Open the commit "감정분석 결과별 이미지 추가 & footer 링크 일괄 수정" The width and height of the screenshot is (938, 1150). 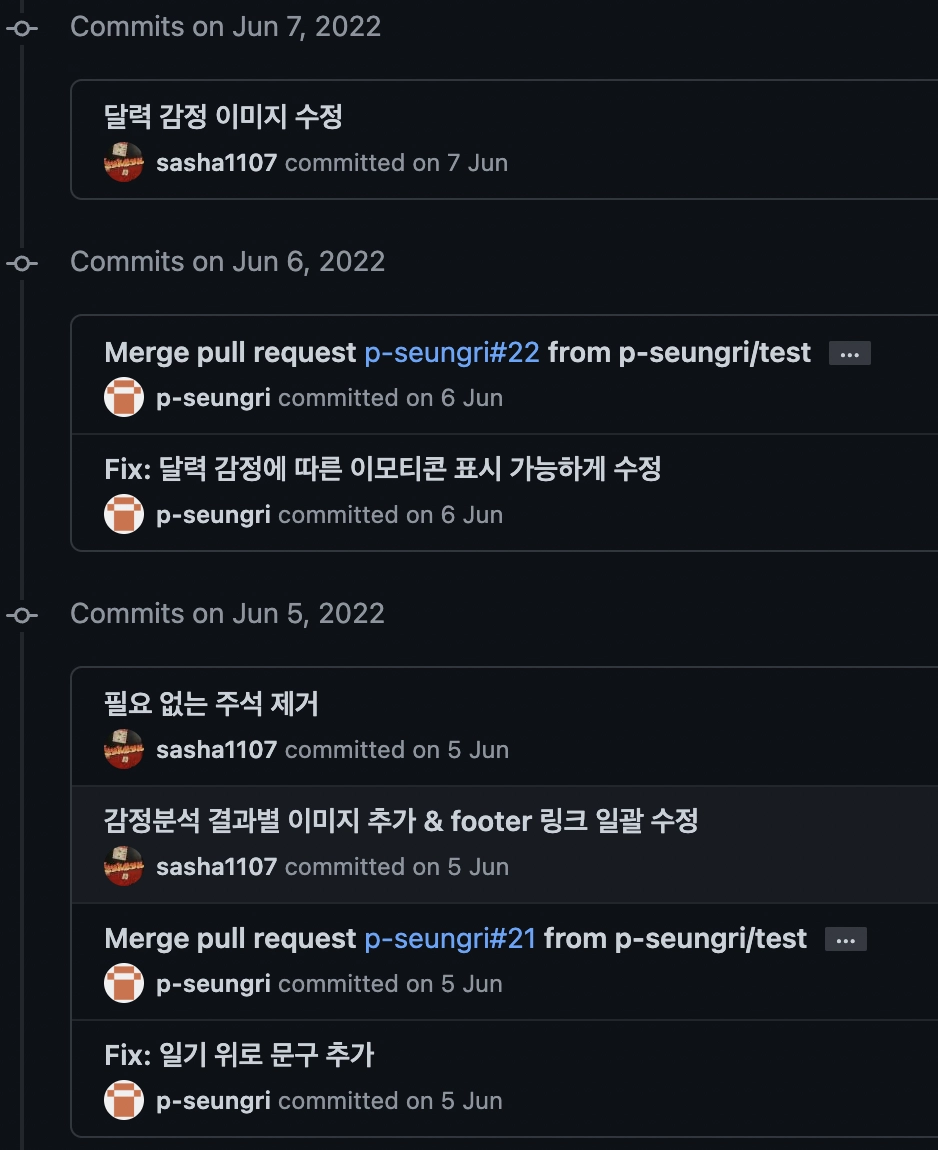click(400, 821)
